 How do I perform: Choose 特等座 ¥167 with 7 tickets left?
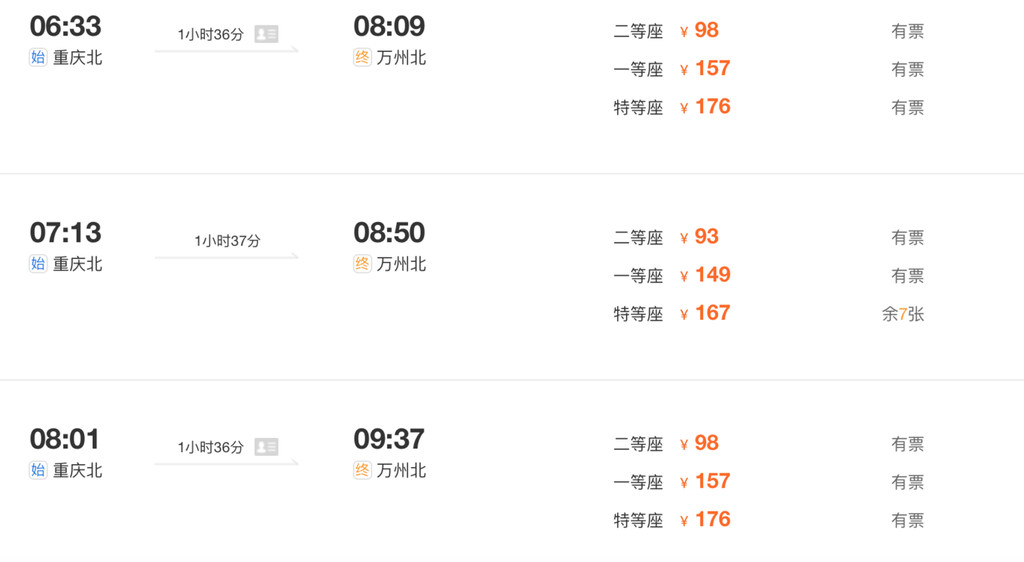click(768, 313)
